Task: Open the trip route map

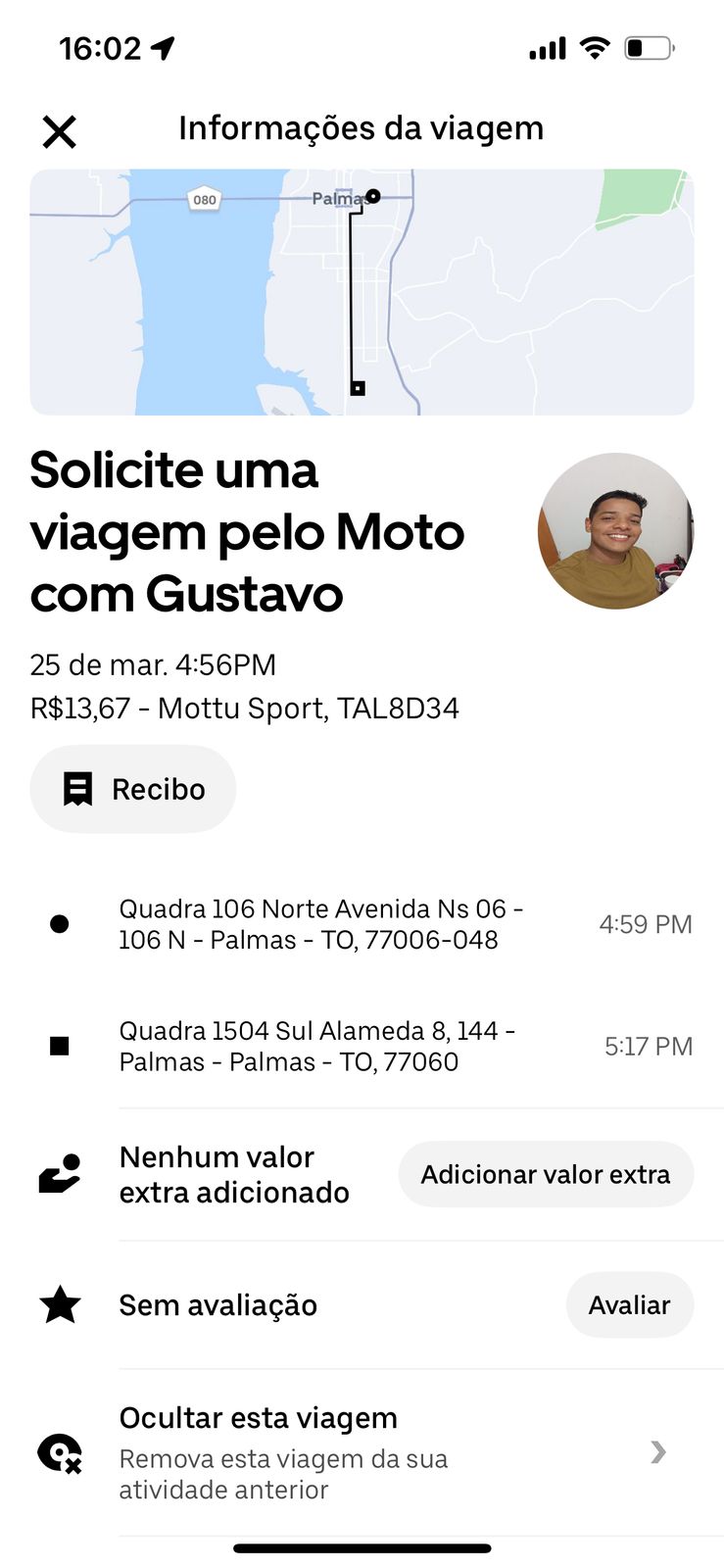Action: click(x=362, y=292)
